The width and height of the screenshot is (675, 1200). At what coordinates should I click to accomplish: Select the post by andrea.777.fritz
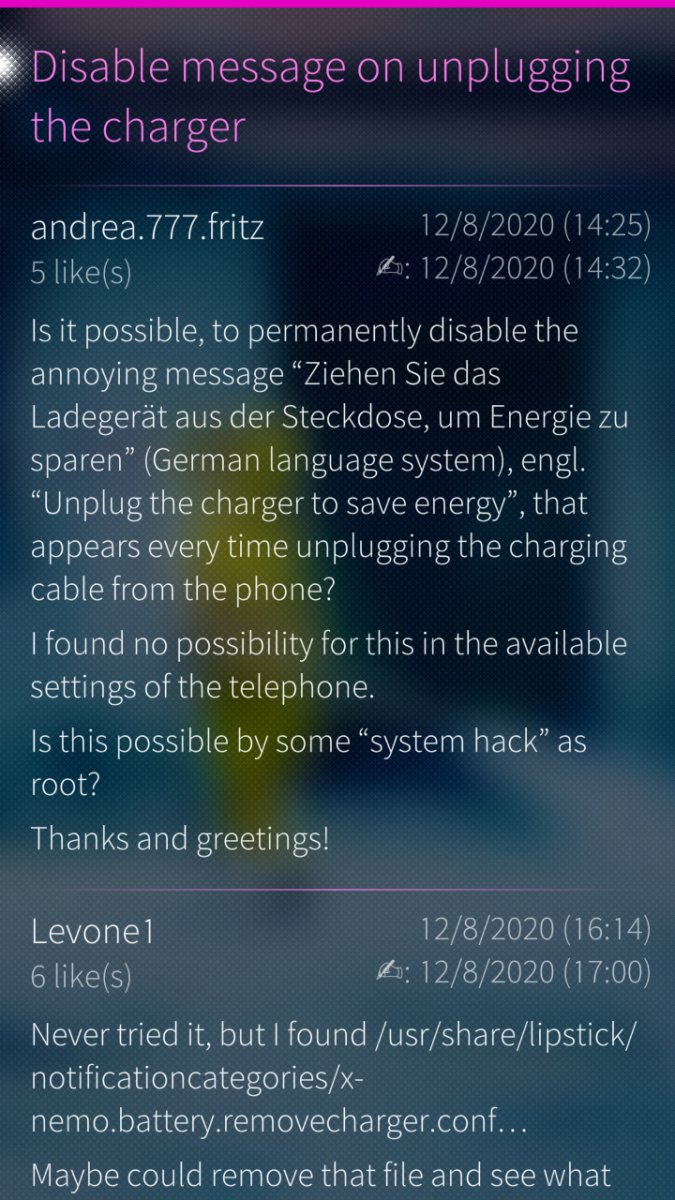337,530
